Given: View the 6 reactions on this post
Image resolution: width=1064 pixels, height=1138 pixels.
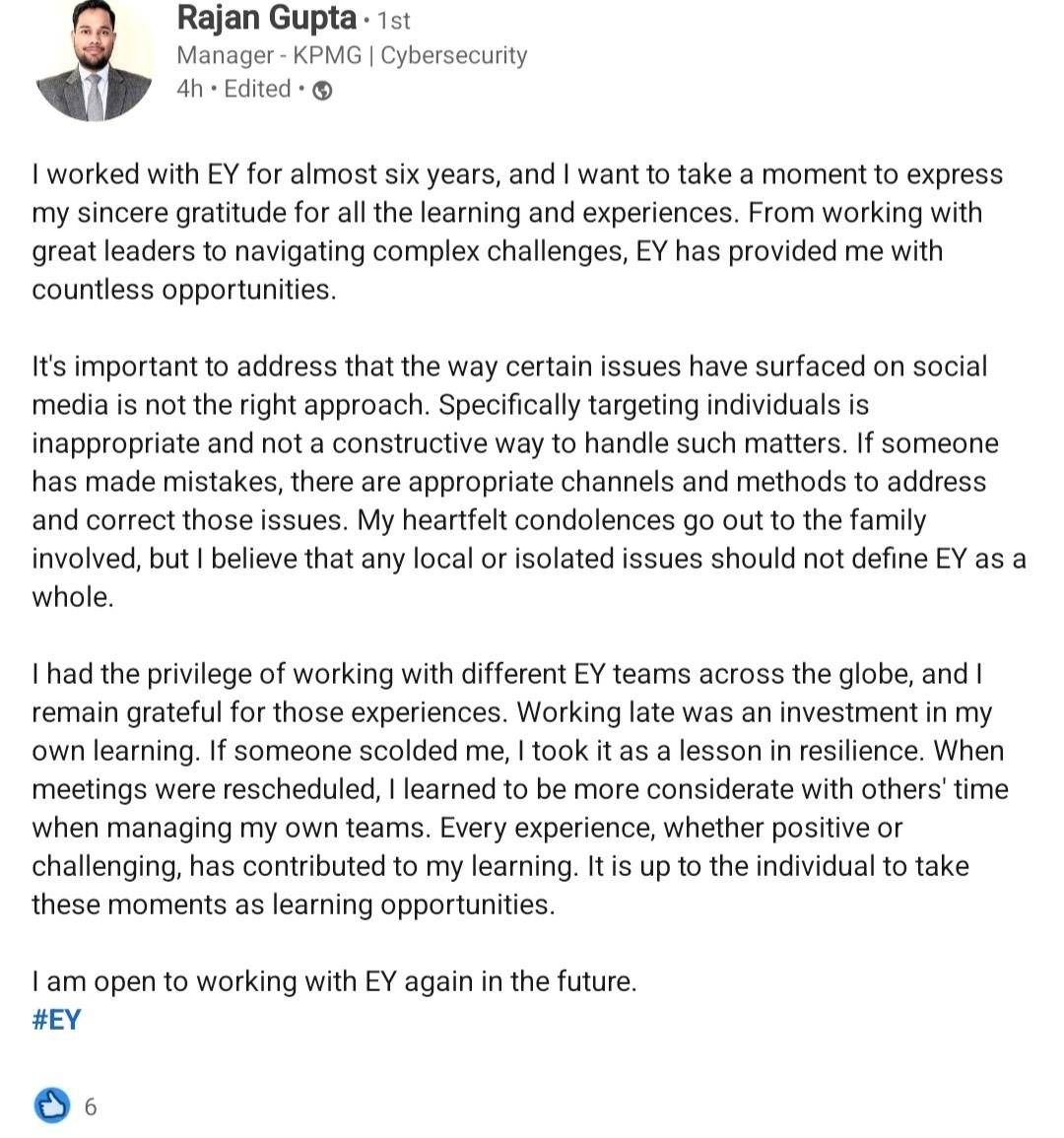Looking at the screenshot, I should (x=66, y=1106).
